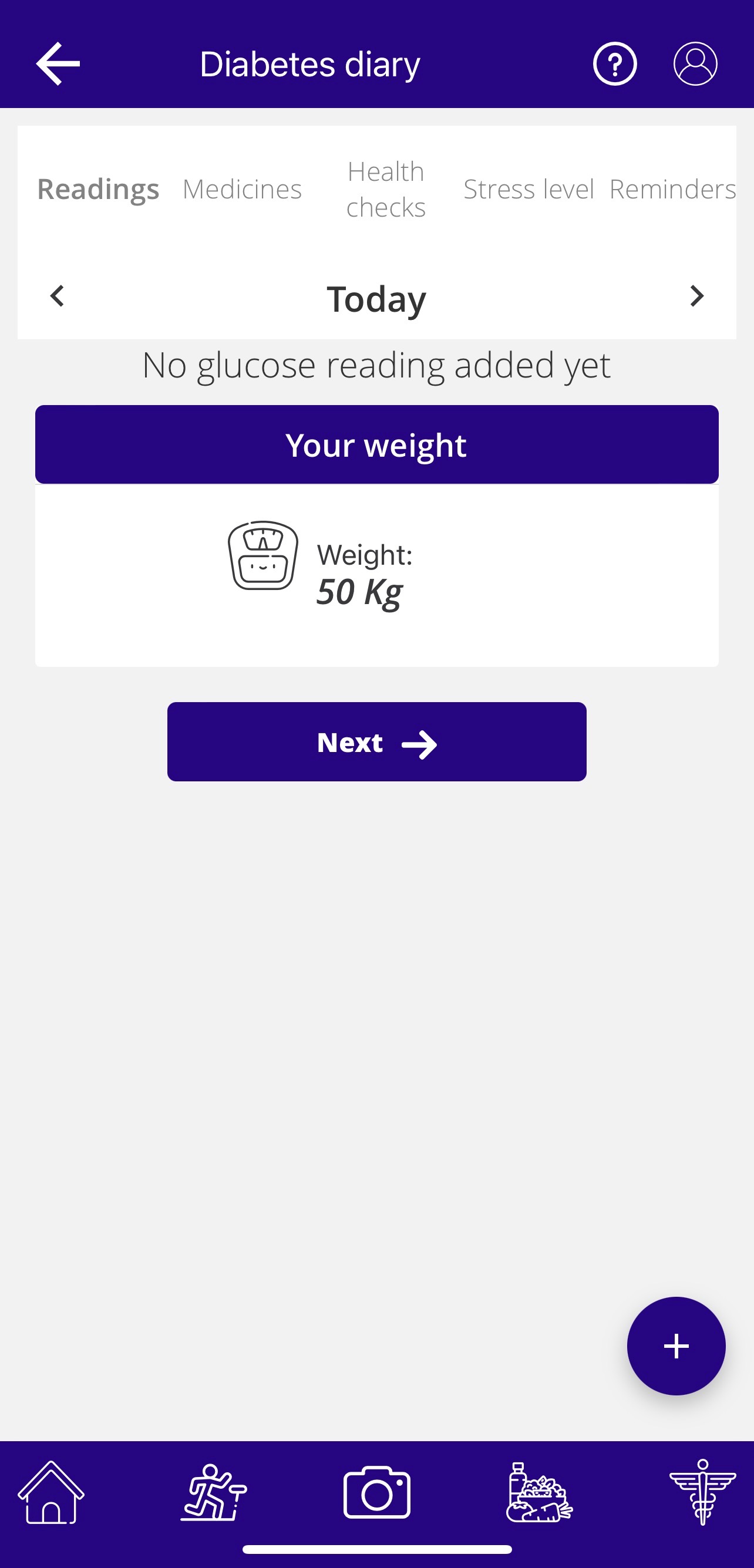Open the user profile icon
Screen dimensions: 754x1568
coord(695,64)
